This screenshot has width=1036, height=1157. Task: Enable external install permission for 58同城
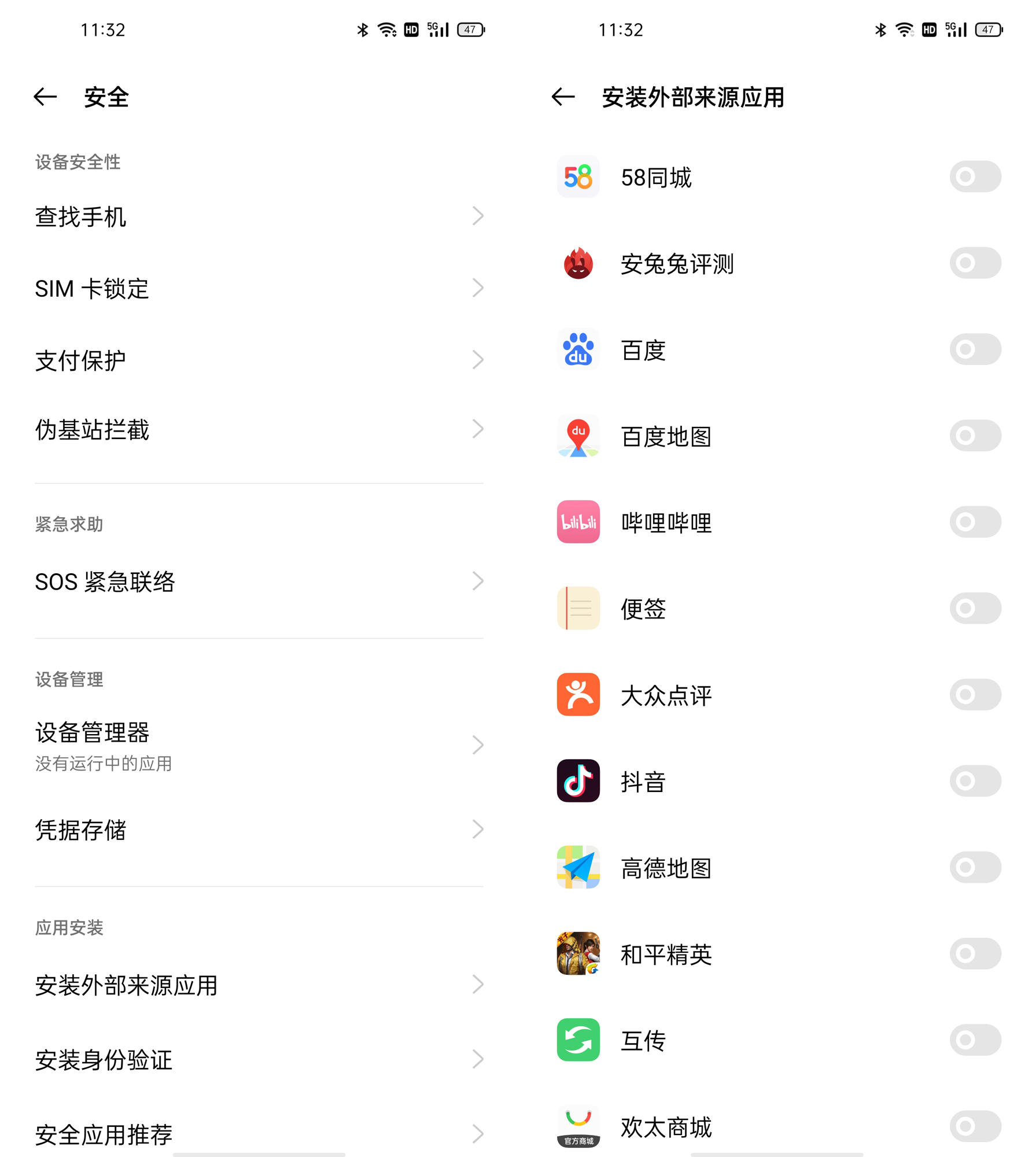[x=975, y=175]
